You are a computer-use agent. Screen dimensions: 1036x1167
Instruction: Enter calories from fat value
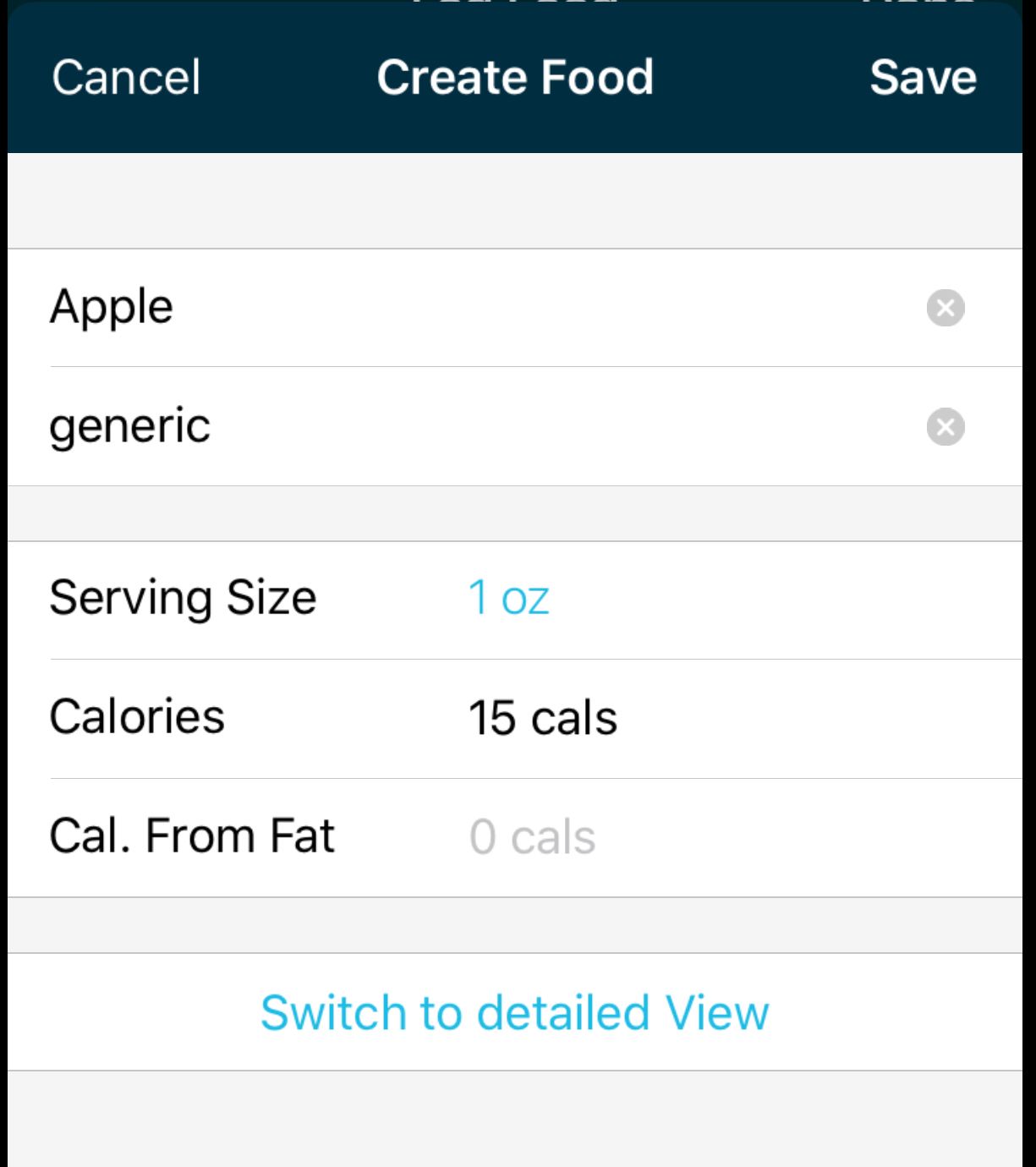point(533,836)
